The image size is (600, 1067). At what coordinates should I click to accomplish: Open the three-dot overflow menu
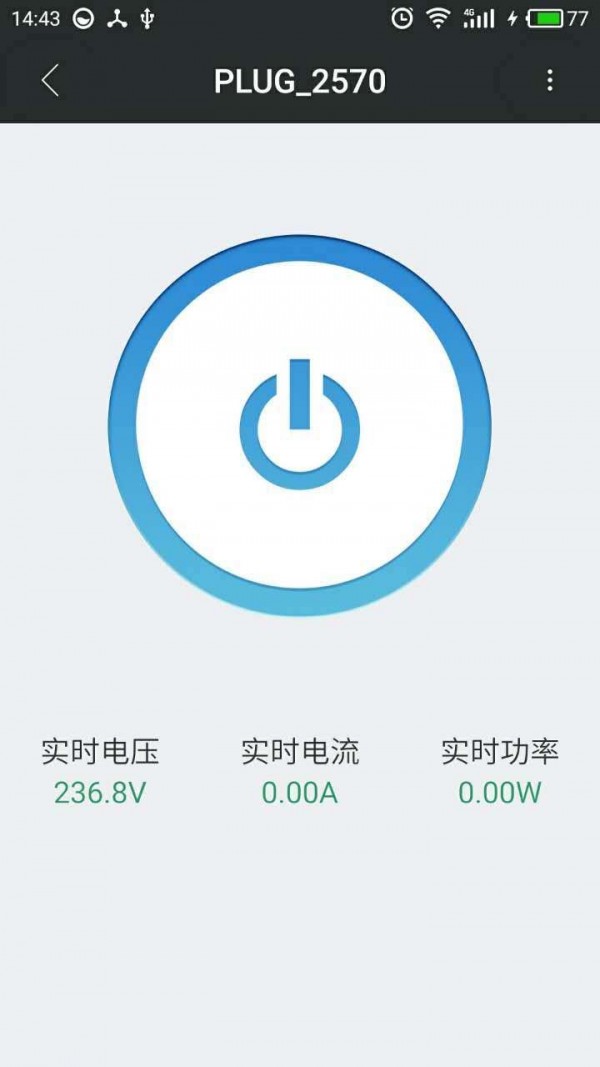pos(549,81)
